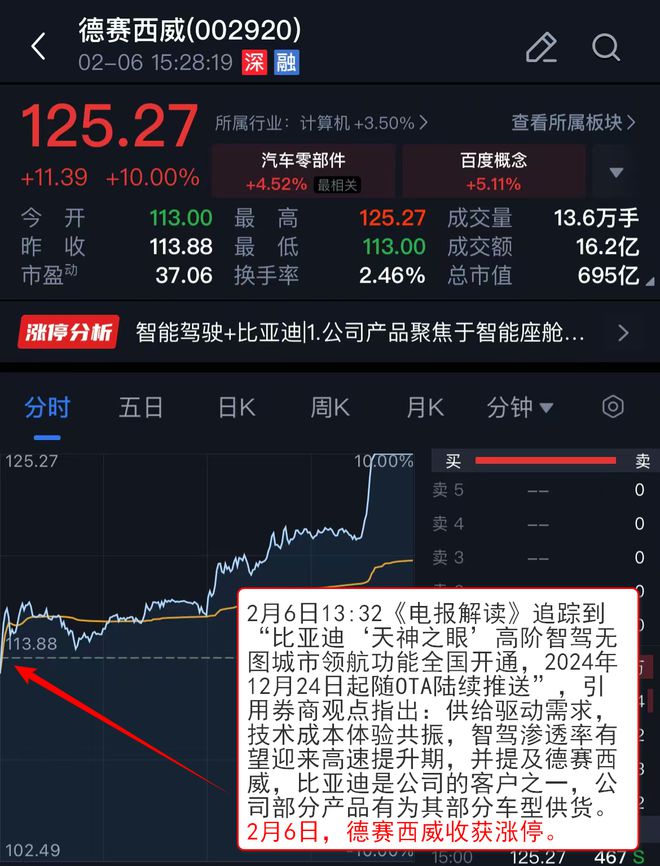Select the 分时 chart tab
The height and width of the screenshot is (866, 660).
tap(47, 408)
